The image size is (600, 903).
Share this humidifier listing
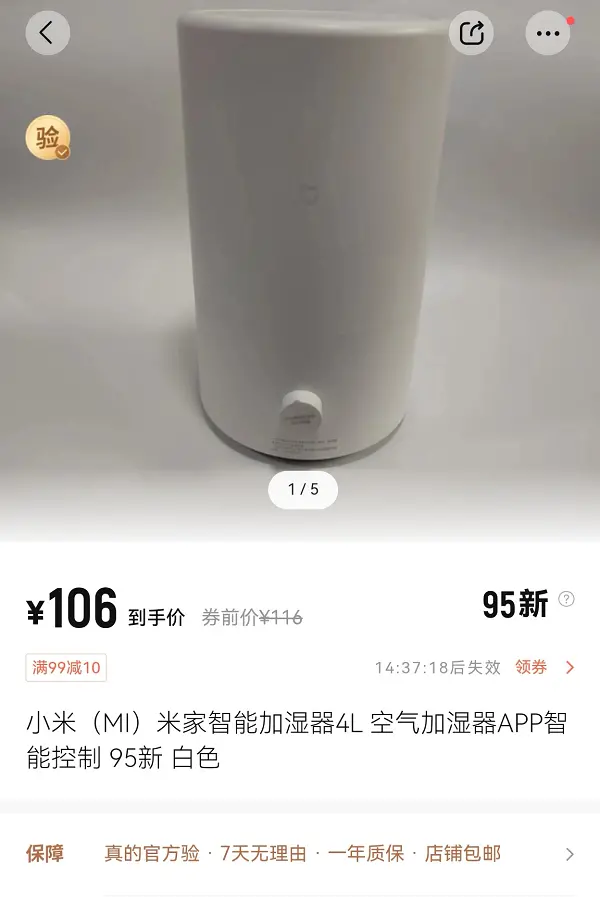(x=472, y=33)
